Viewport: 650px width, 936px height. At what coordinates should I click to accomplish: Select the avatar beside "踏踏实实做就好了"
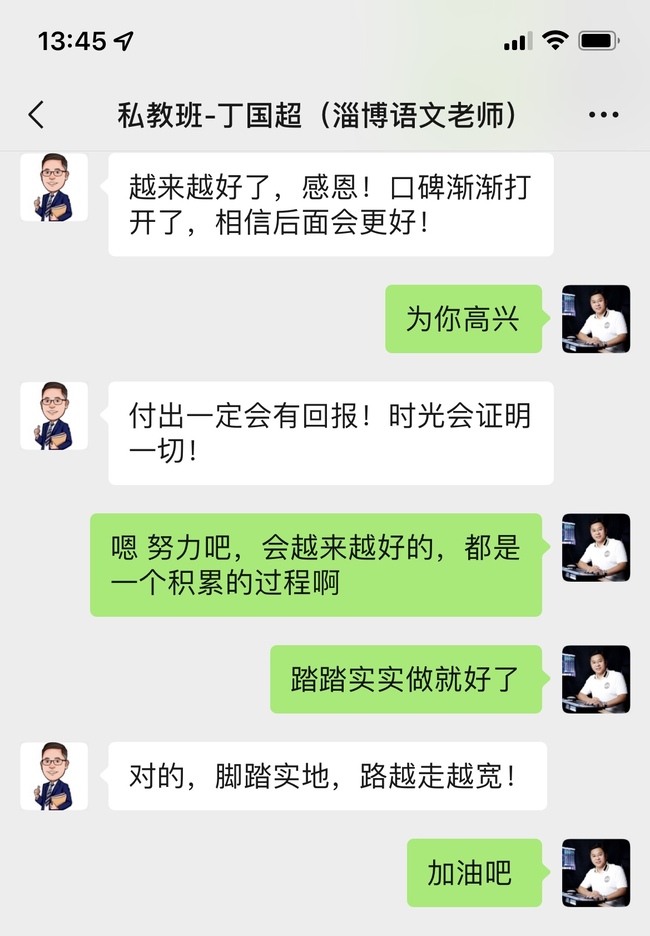point(596,679)
